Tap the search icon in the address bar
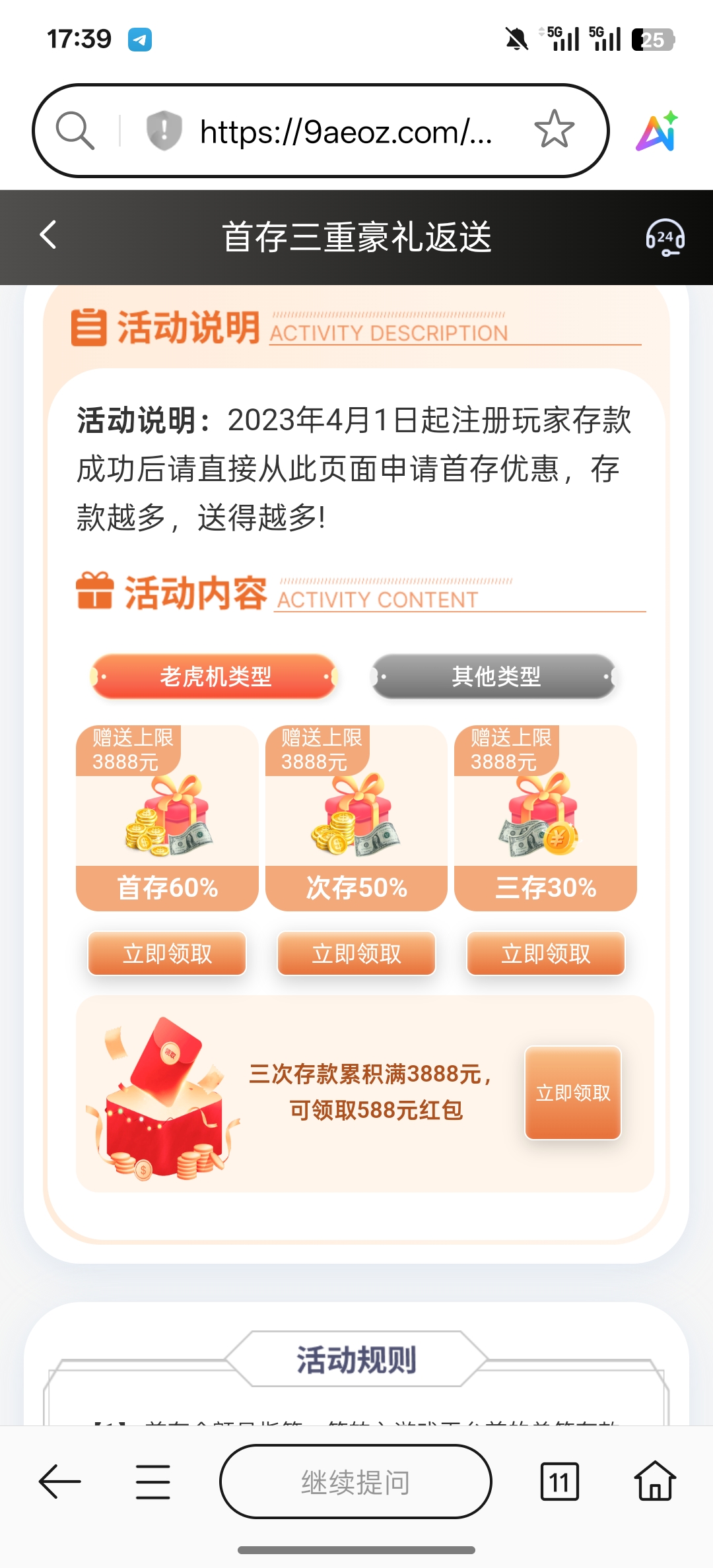 pyautogui.click(x=75, y=131)
